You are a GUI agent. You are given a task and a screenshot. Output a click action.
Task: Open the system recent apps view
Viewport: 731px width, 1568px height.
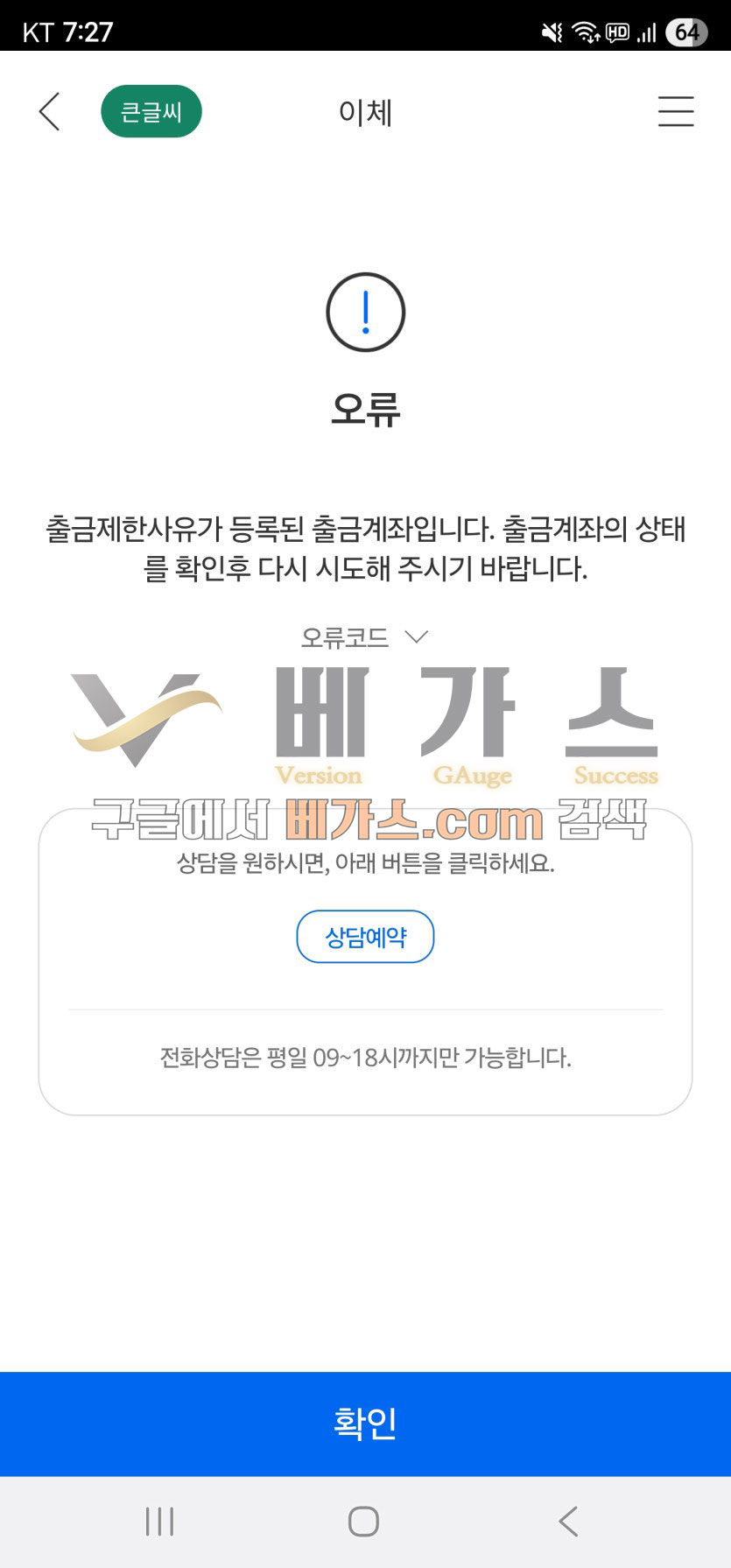point(159,1522)
